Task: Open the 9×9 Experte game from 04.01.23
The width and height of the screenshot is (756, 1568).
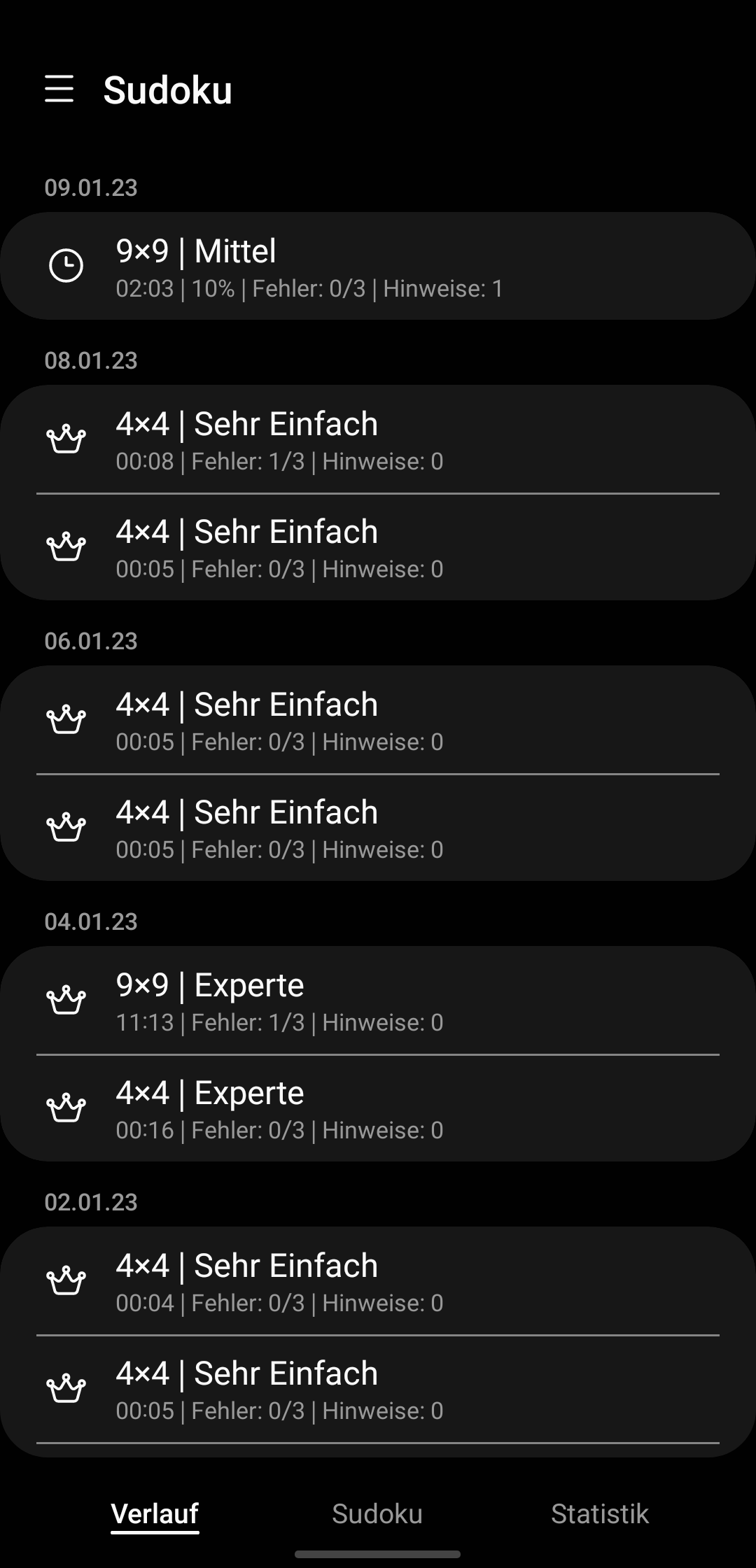Action: [378, 1001]
